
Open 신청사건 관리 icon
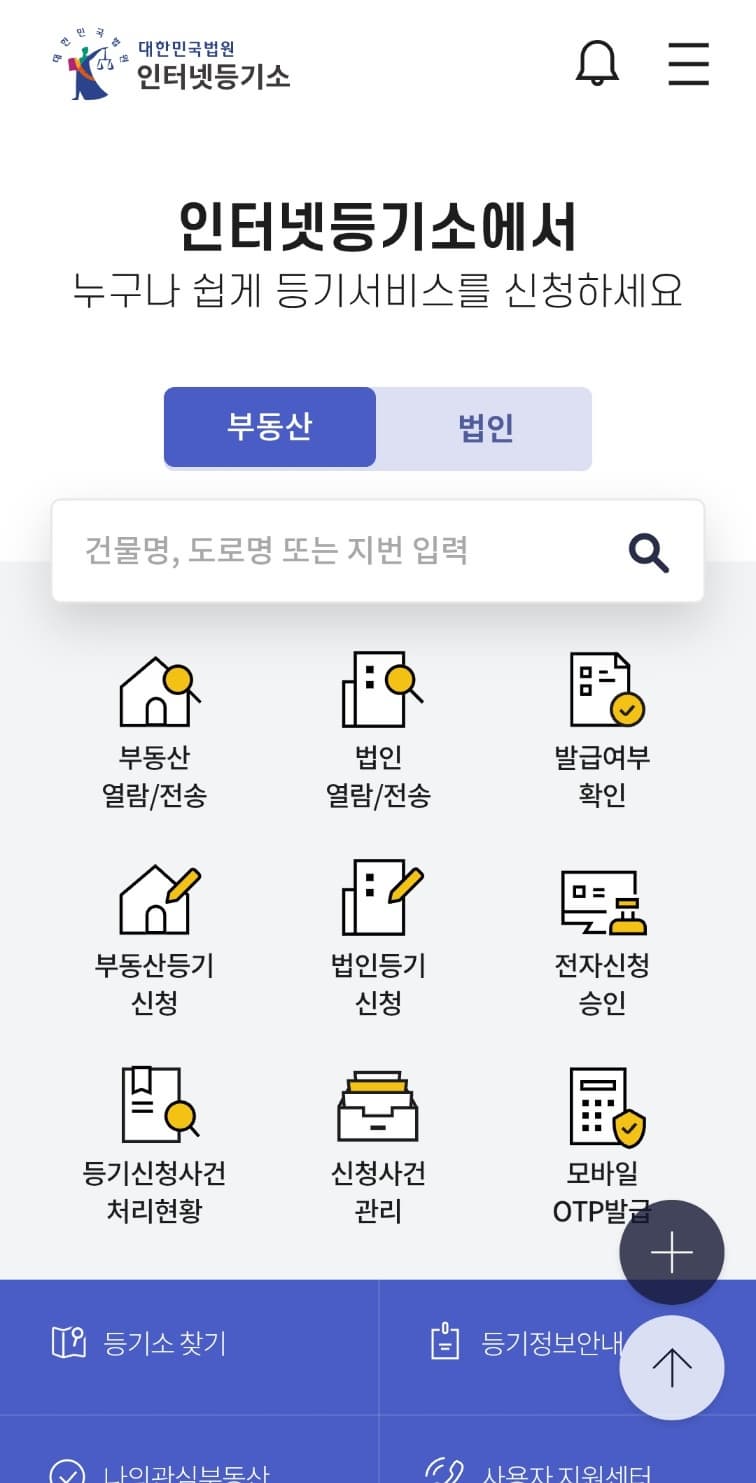click(x=378, y=1140)
